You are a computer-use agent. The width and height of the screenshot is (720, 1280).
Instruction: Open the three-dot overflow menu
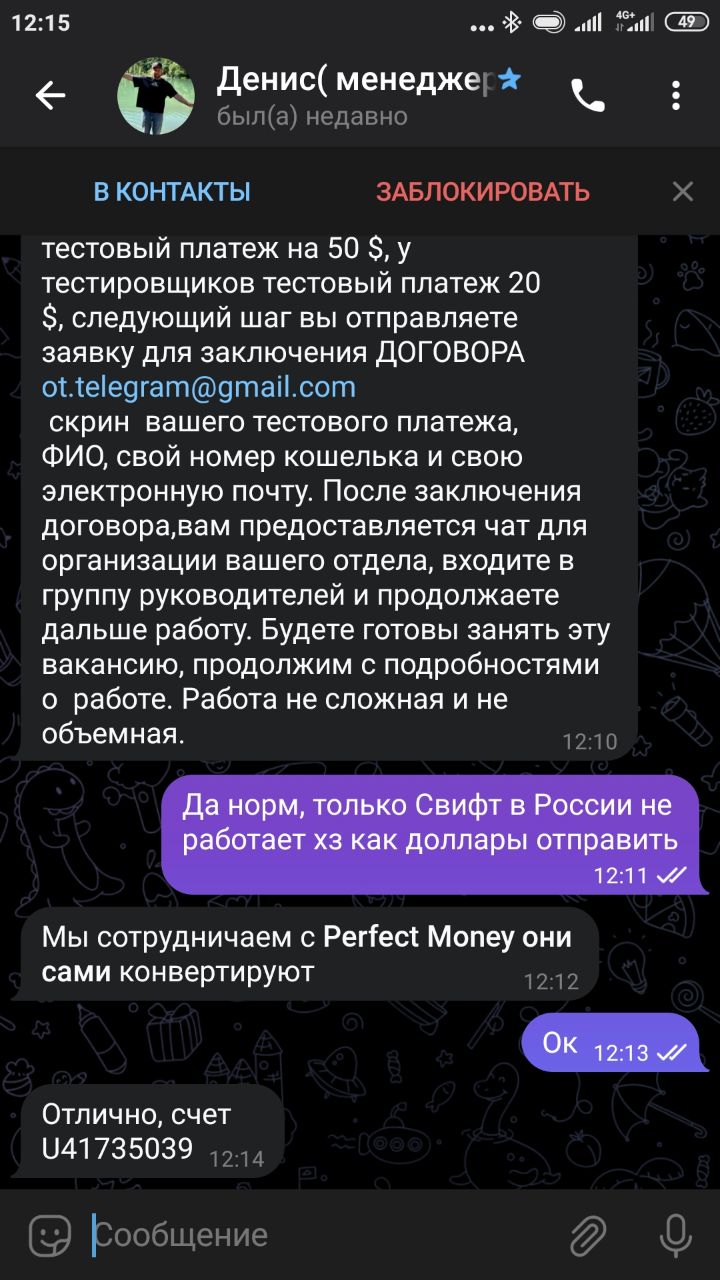point(676,96)
